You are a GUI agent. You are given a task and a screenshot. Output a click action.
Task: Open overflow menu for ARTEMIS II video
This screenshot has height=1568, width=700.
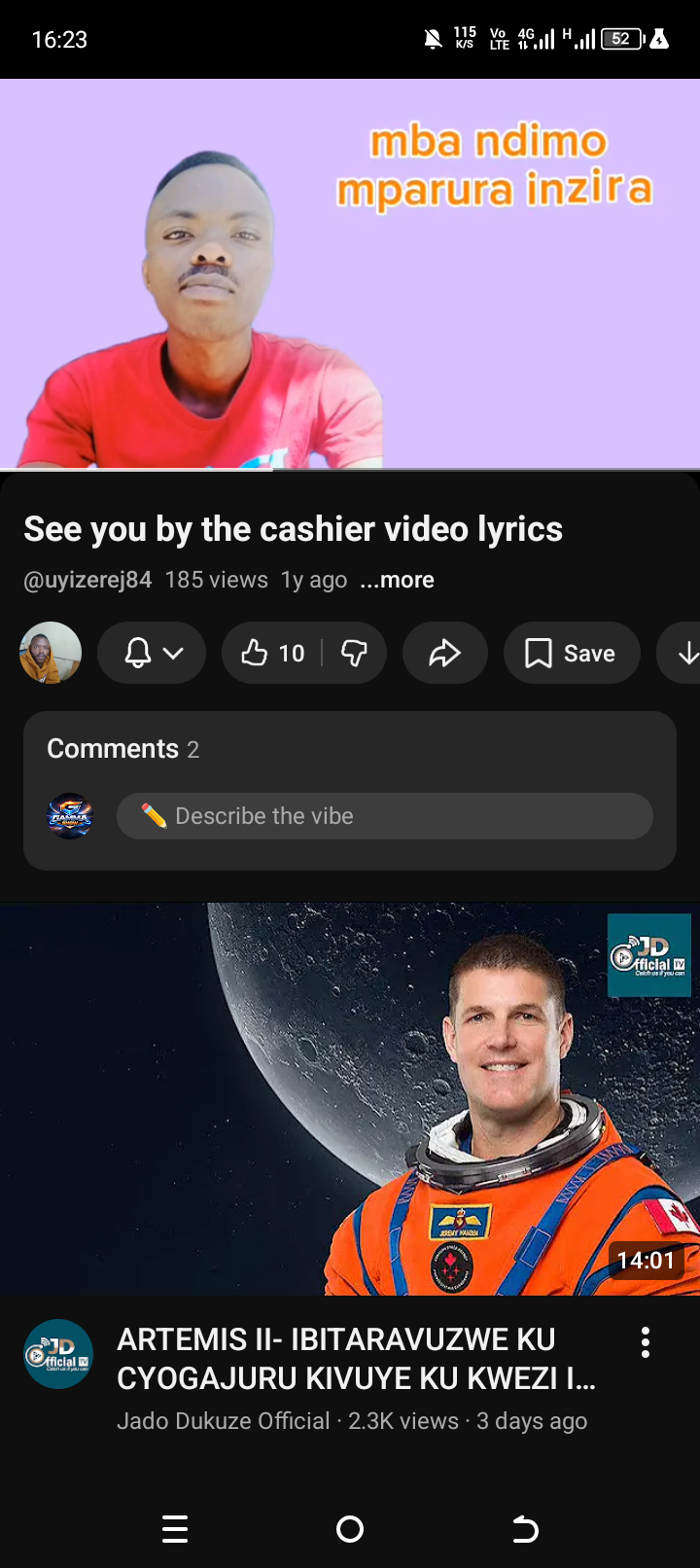point(646,1342)
